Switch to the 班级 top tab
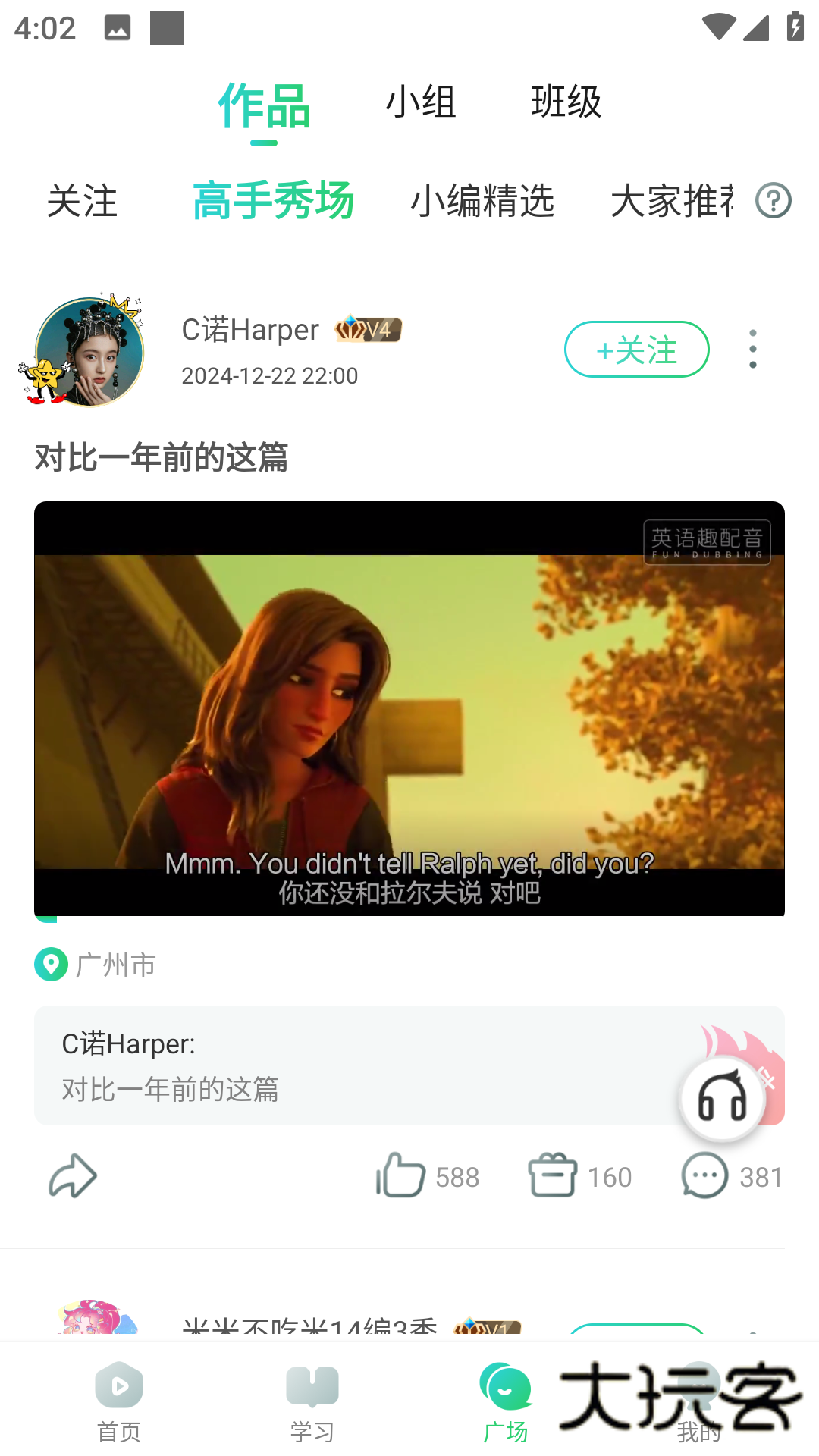 pos(566,102)
